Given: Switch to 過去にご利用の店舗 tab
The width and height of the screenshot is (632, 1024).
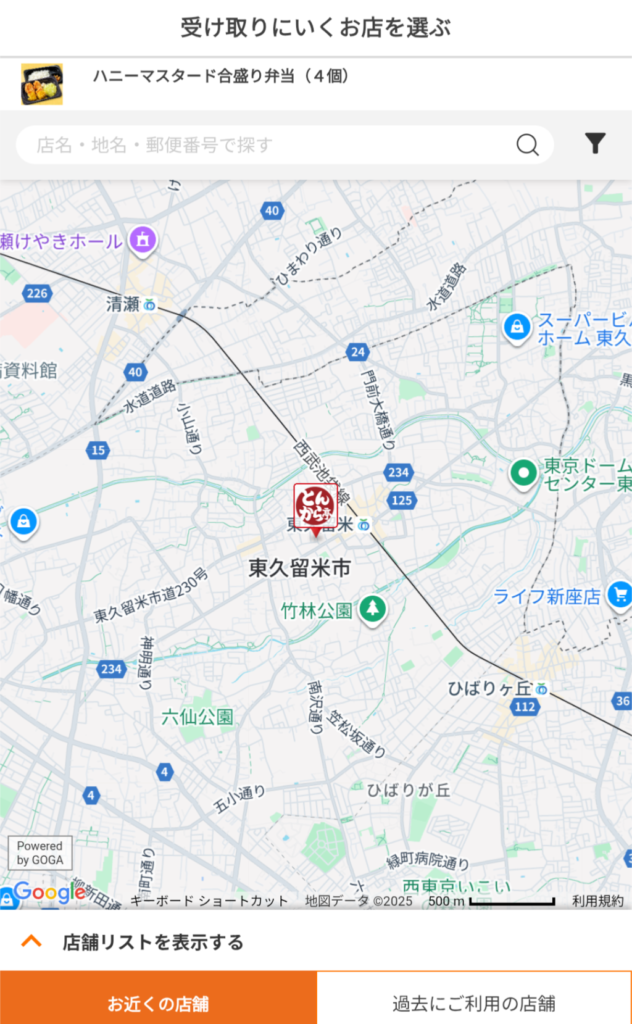Looking at the screenshot, I should point(474,1002).
